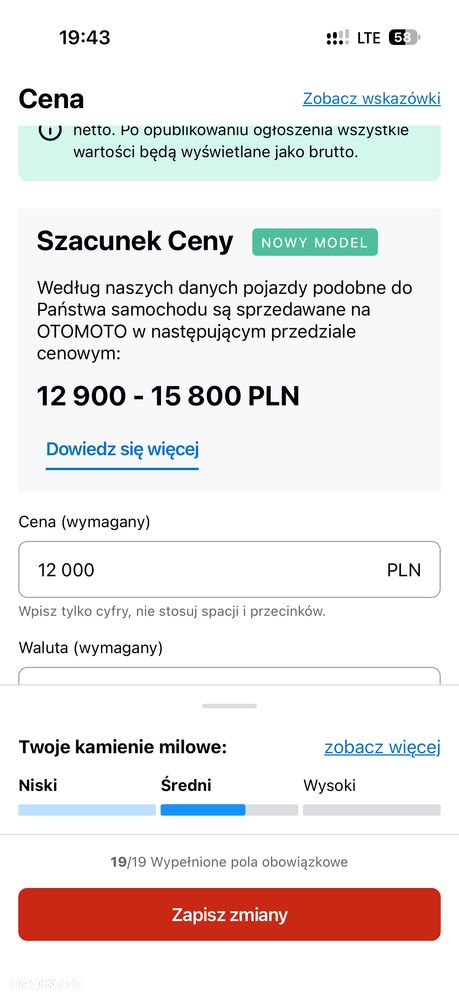Edit the Cena price field
Image resolution: width=459 pixels, height=998 pixels.
click(229, 570)
